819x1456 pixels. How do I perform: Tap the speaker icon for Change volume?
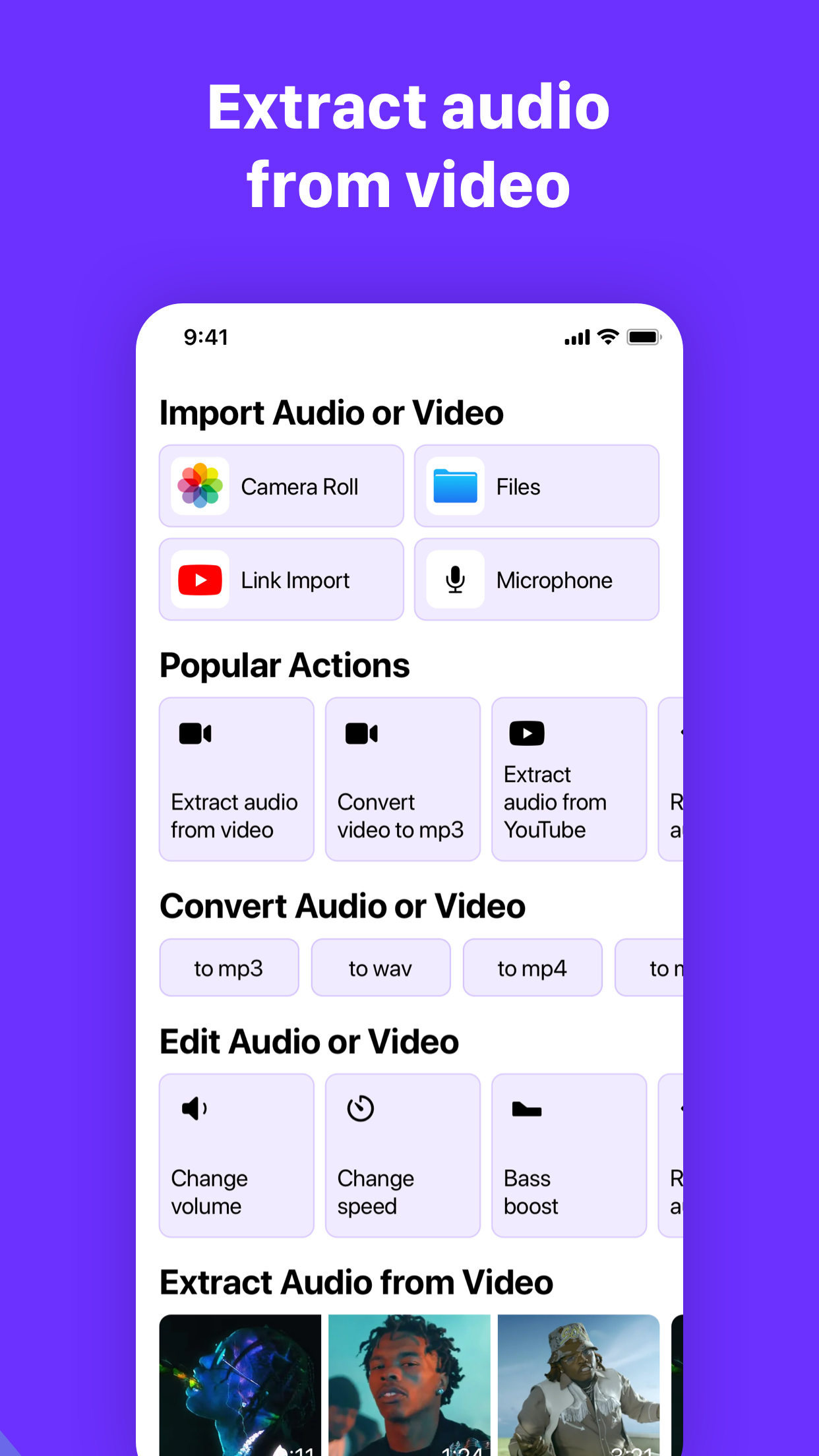(x=193, y=1108)
